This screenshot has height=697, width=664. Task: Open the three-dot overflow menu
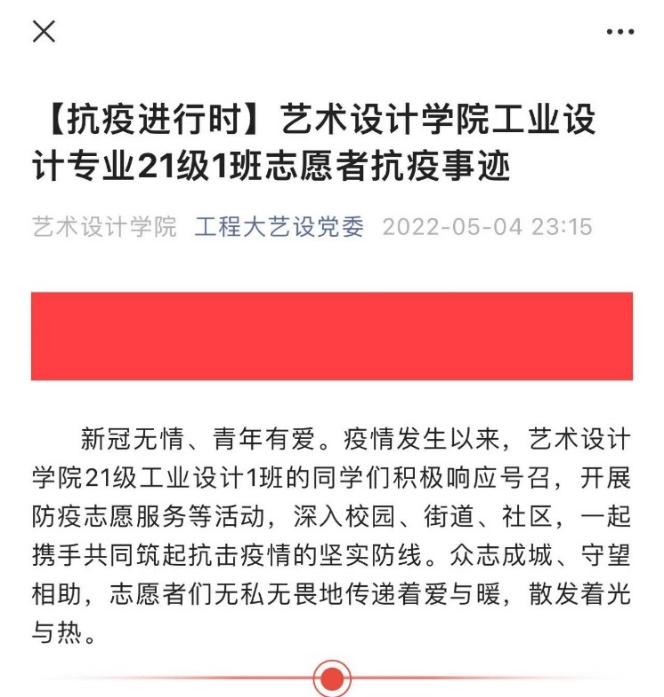pos(620,31)
